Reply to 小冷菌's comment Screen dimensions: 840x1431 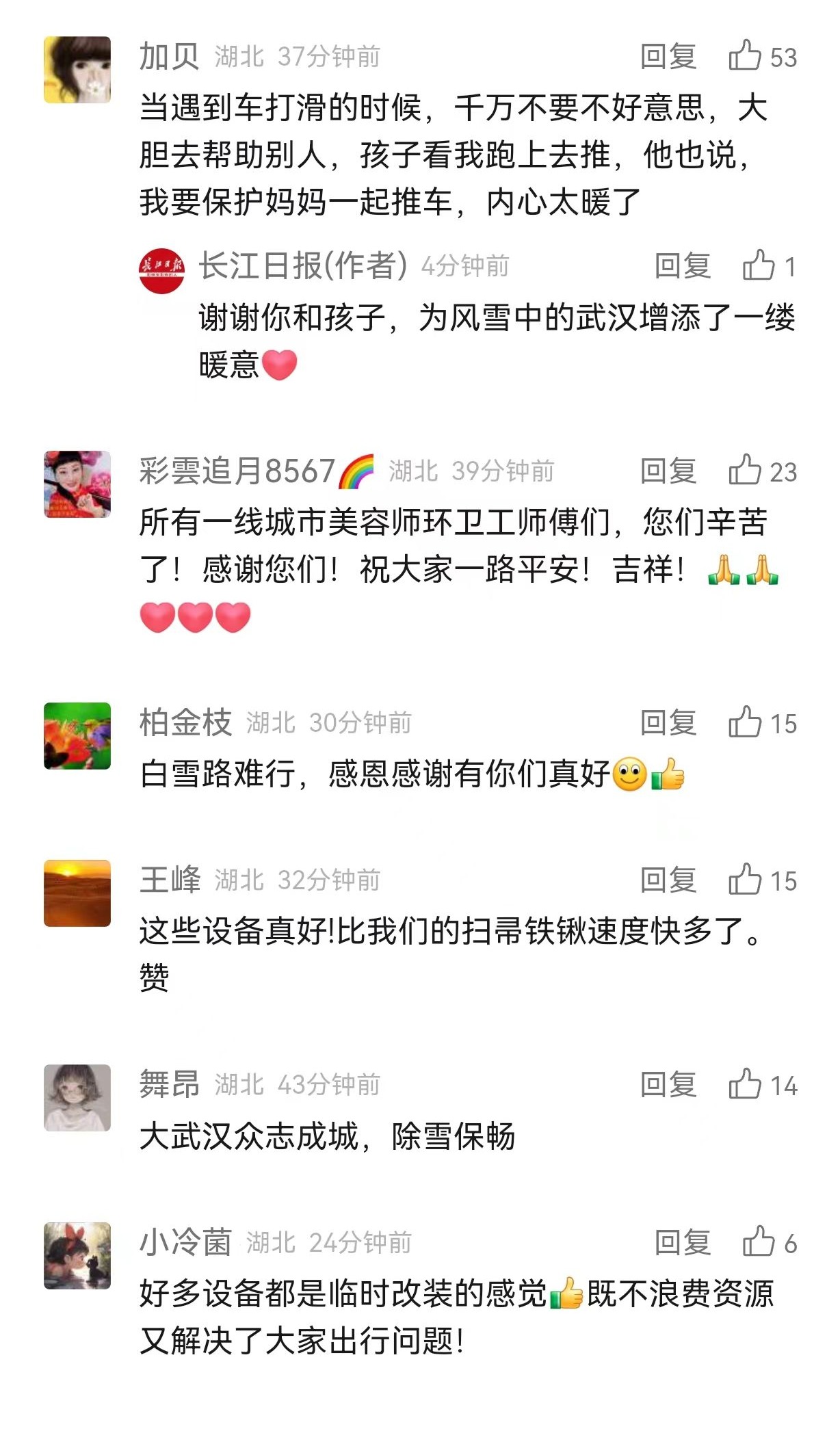[682, 1243]
